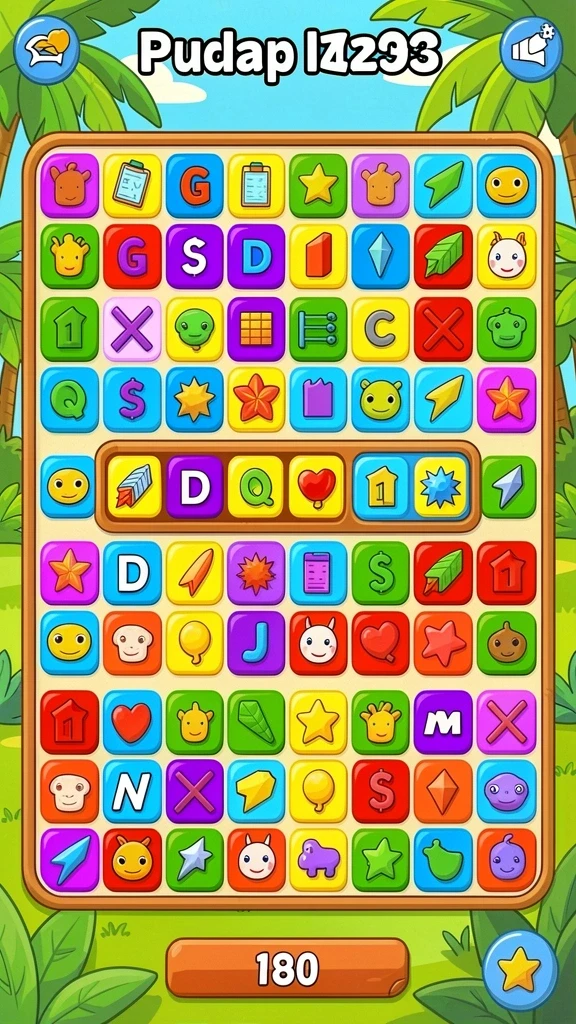Select the purple tile with orange grid
This screenshot has height=1024, width=576.
point(256,330)
